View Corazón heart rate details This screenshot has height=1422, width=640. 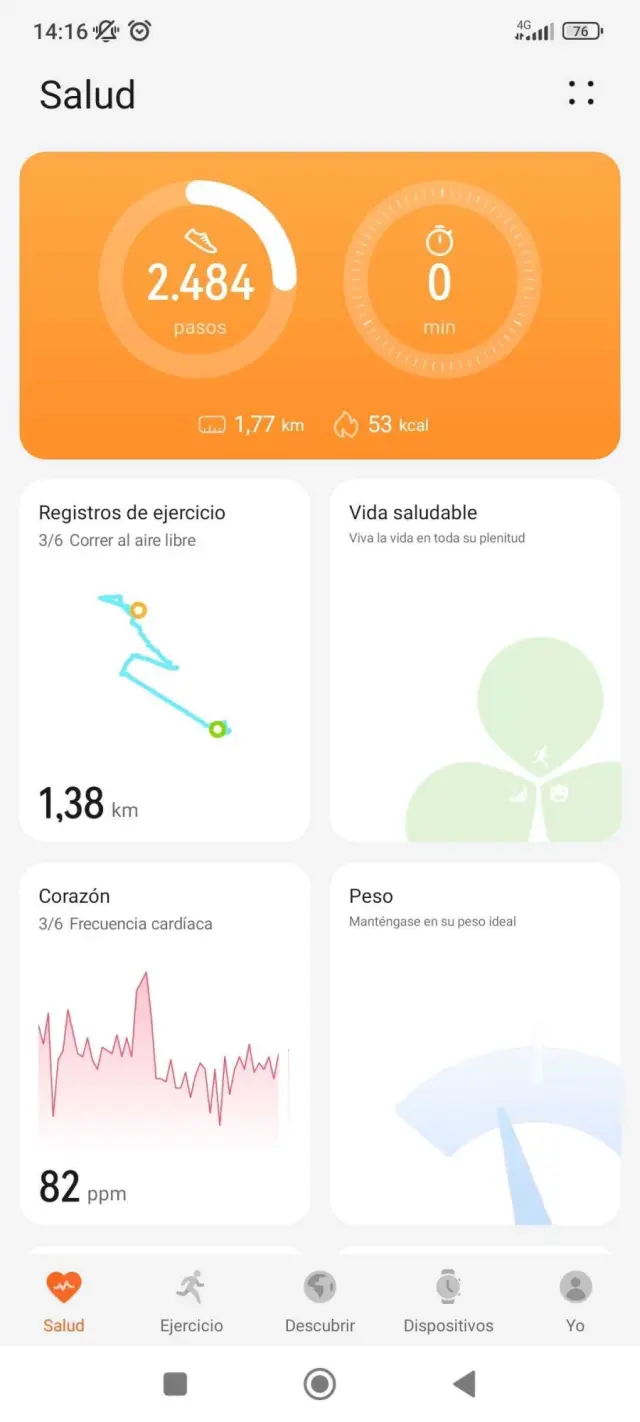point(164,1043)
